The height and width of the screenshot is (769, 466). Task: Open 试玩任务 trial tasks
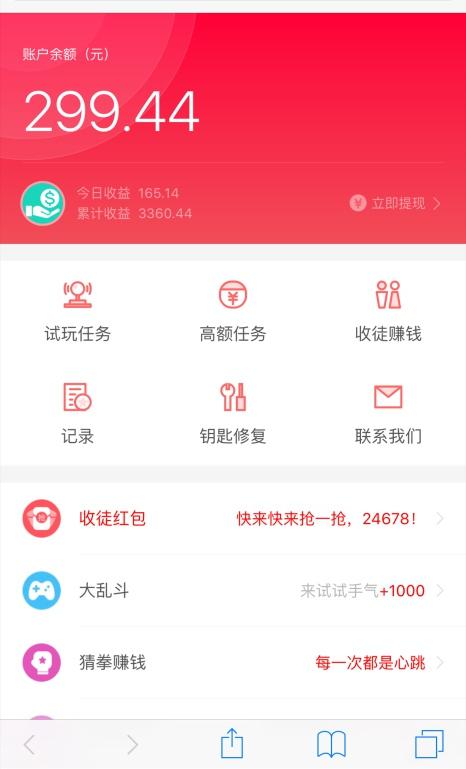pos(78,311)
